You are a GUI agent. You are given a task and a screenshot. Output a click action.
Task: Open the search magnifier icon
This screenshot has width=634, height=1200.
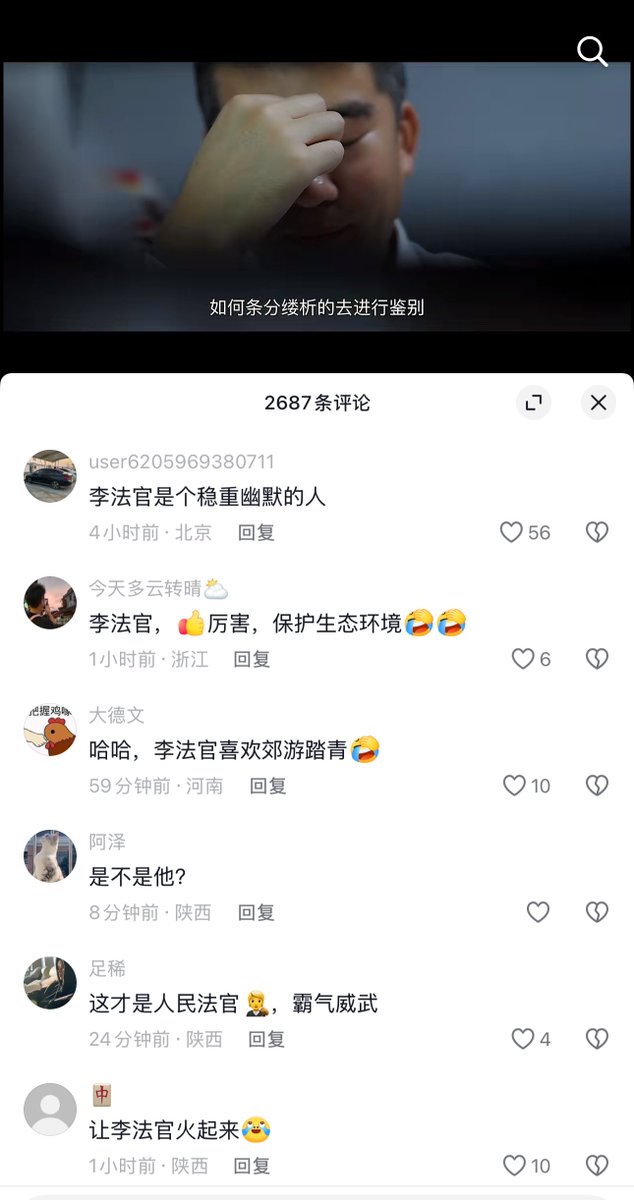(x=592, y=51)
